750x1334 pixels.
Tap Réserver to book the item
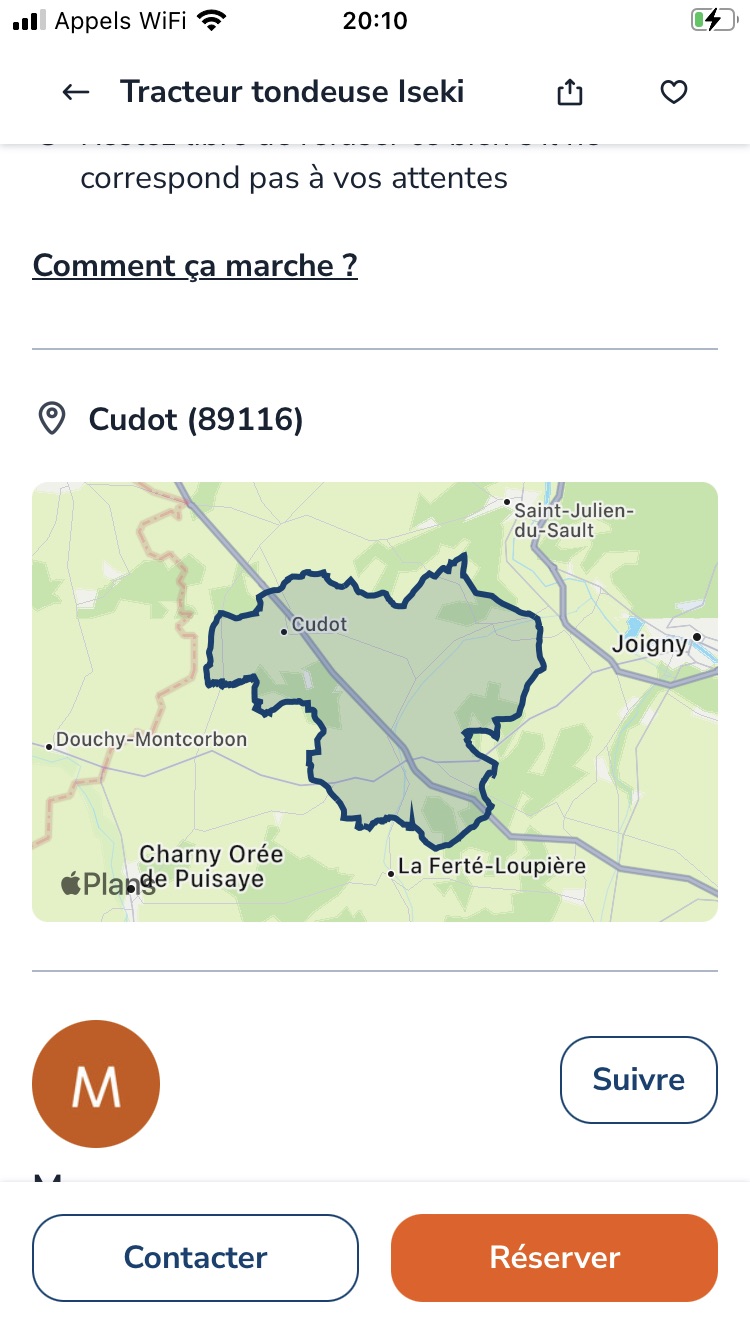coord(554,1257)
